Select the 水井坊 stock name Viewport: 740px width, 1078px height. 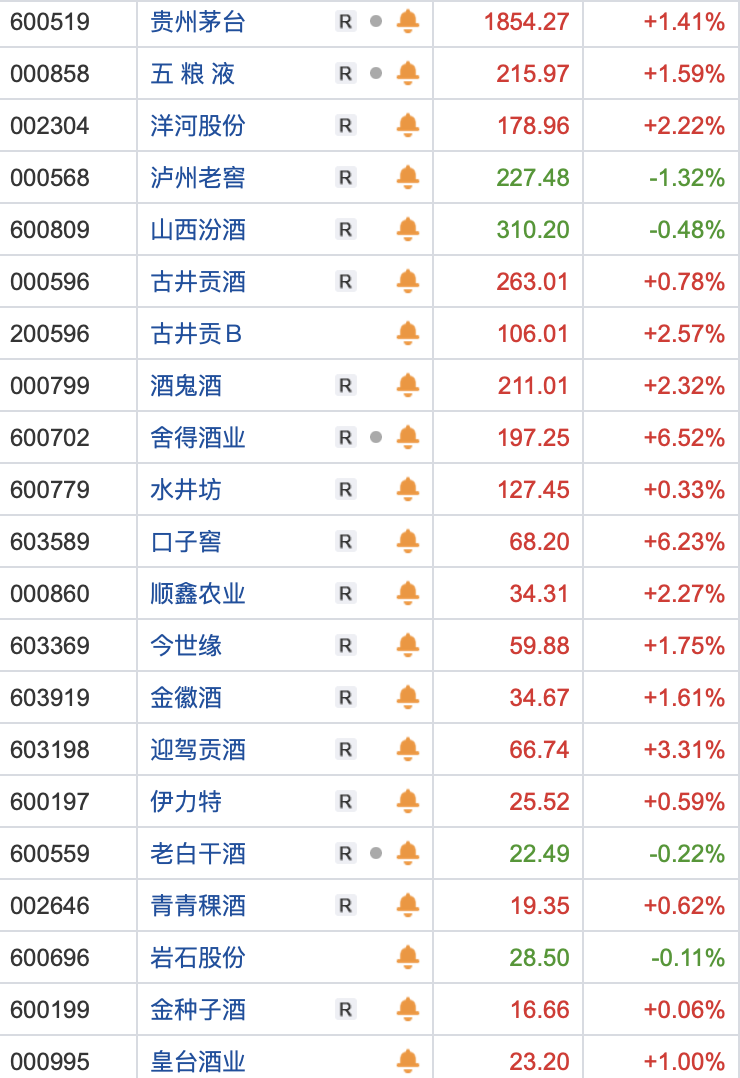(186, 490)
